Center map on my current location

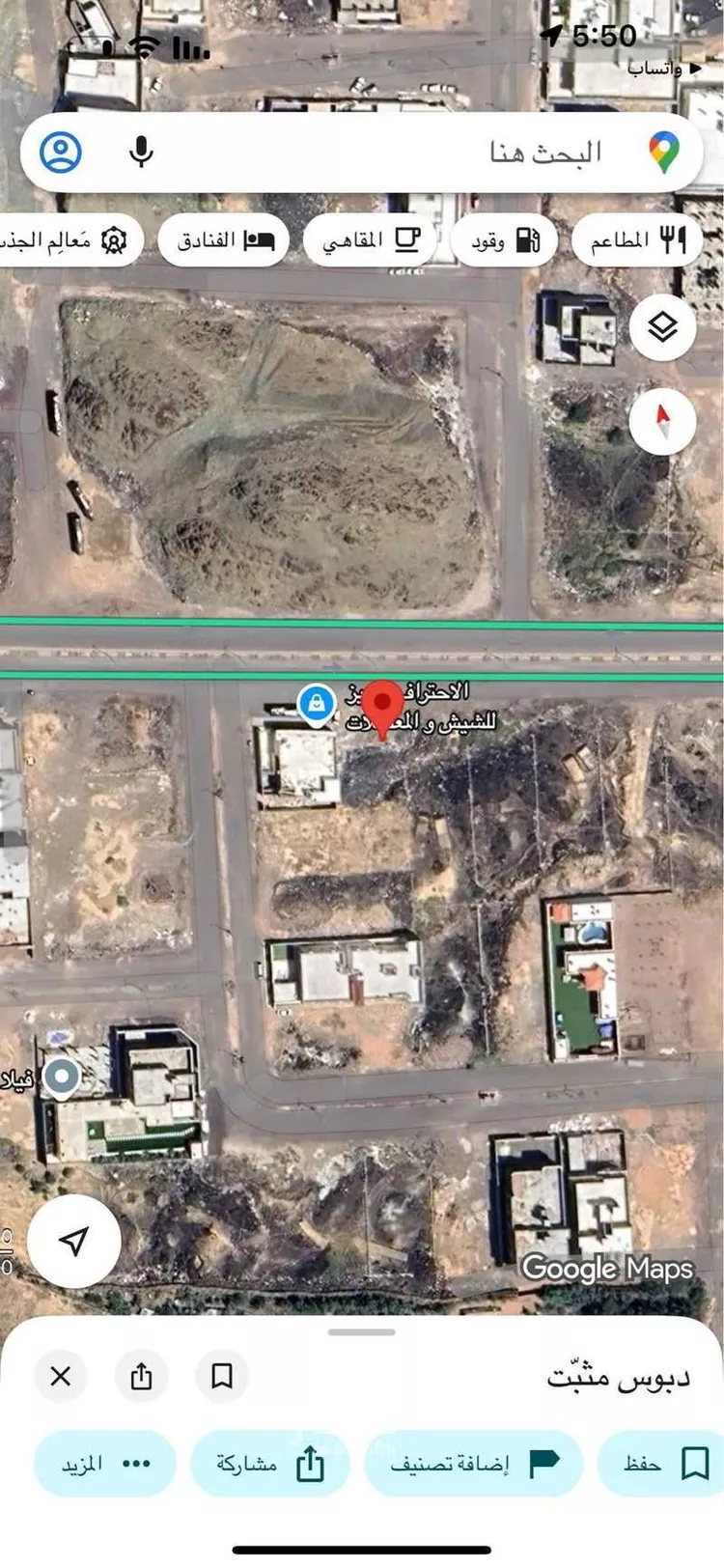point(74,1242)
